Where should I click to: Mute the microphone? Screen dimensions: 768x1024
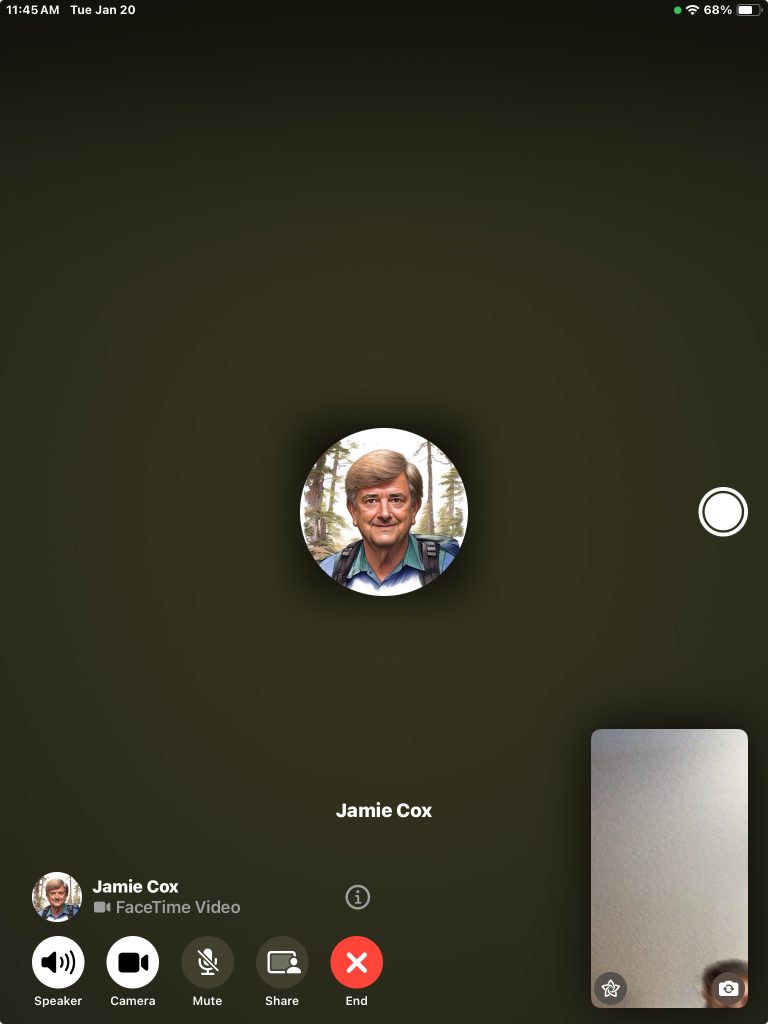coord(207,963)
